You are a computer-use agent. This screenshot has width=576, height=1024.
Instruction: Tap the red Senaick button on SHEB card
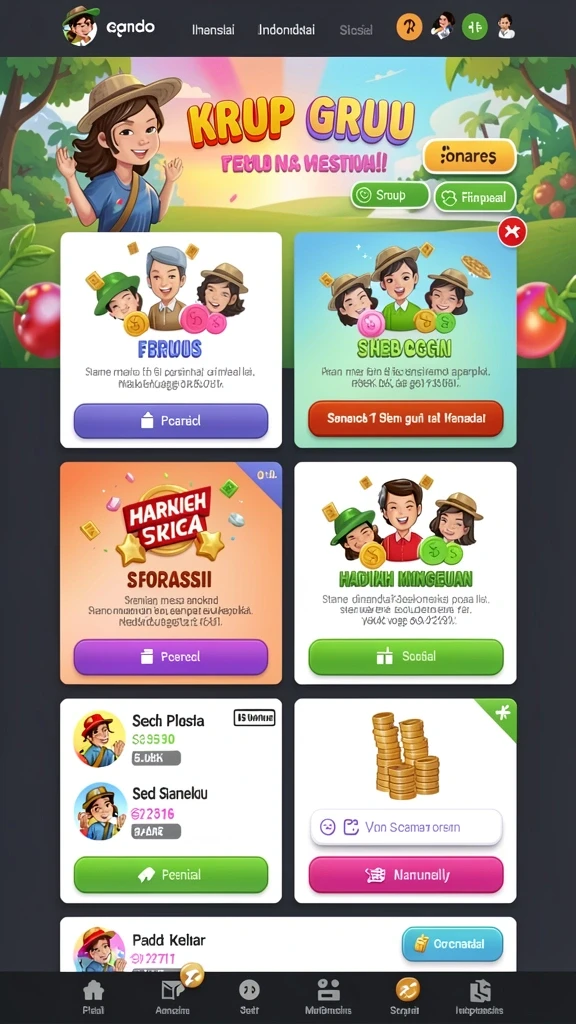tap(406, 419)
